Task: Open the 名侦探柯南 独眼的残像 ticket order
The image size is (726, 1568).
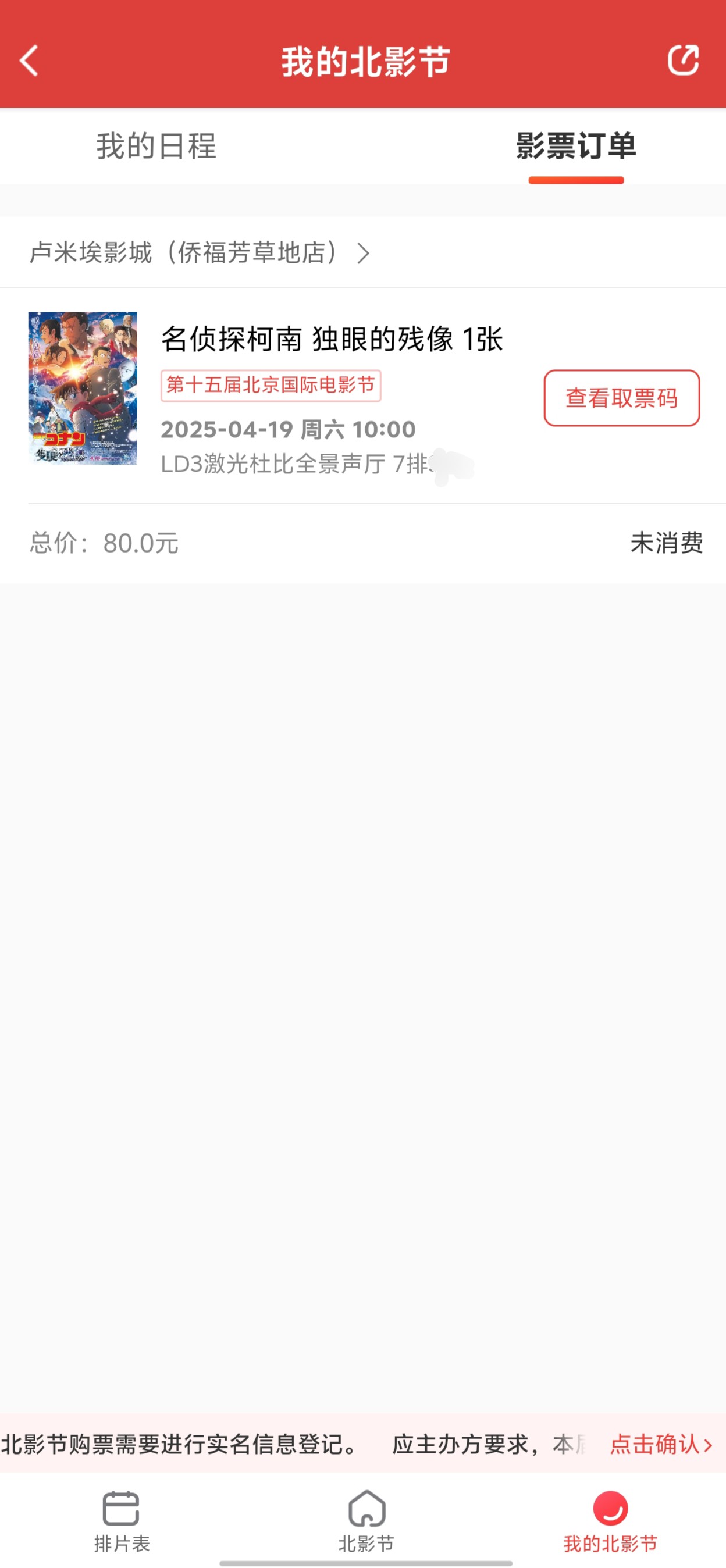Action: (332, 338)
